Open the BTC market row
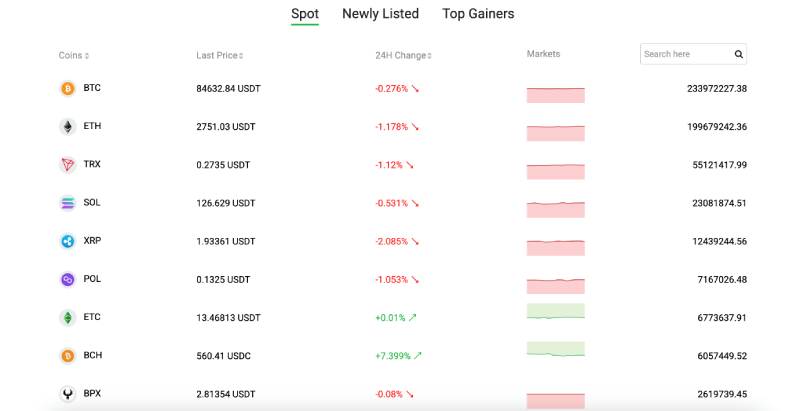The width and height of the screenshot is (800, 411). point(92,88)
